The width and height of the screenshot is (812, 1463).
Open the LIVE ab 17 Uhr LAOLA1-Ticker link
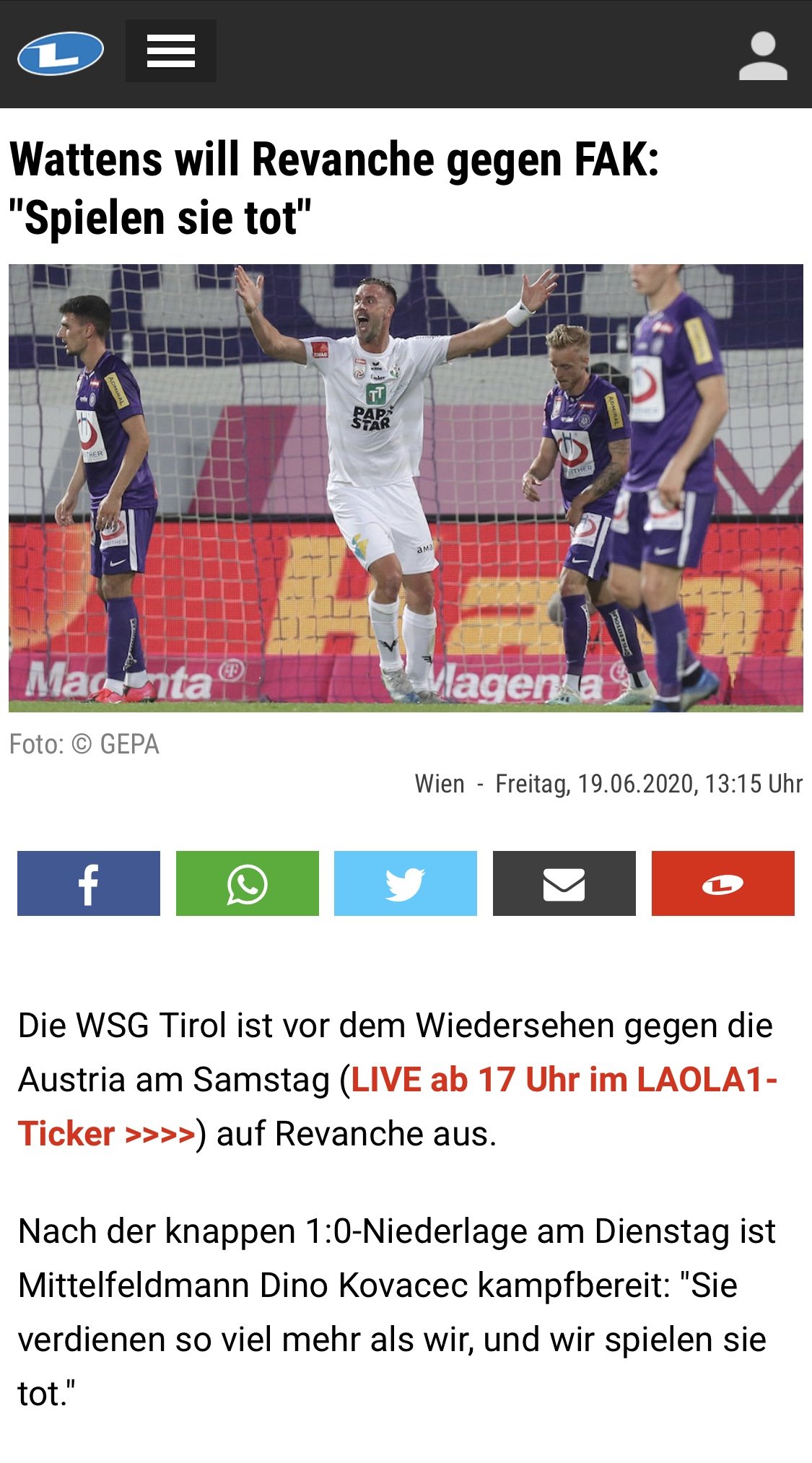[x=397, y=1106]
